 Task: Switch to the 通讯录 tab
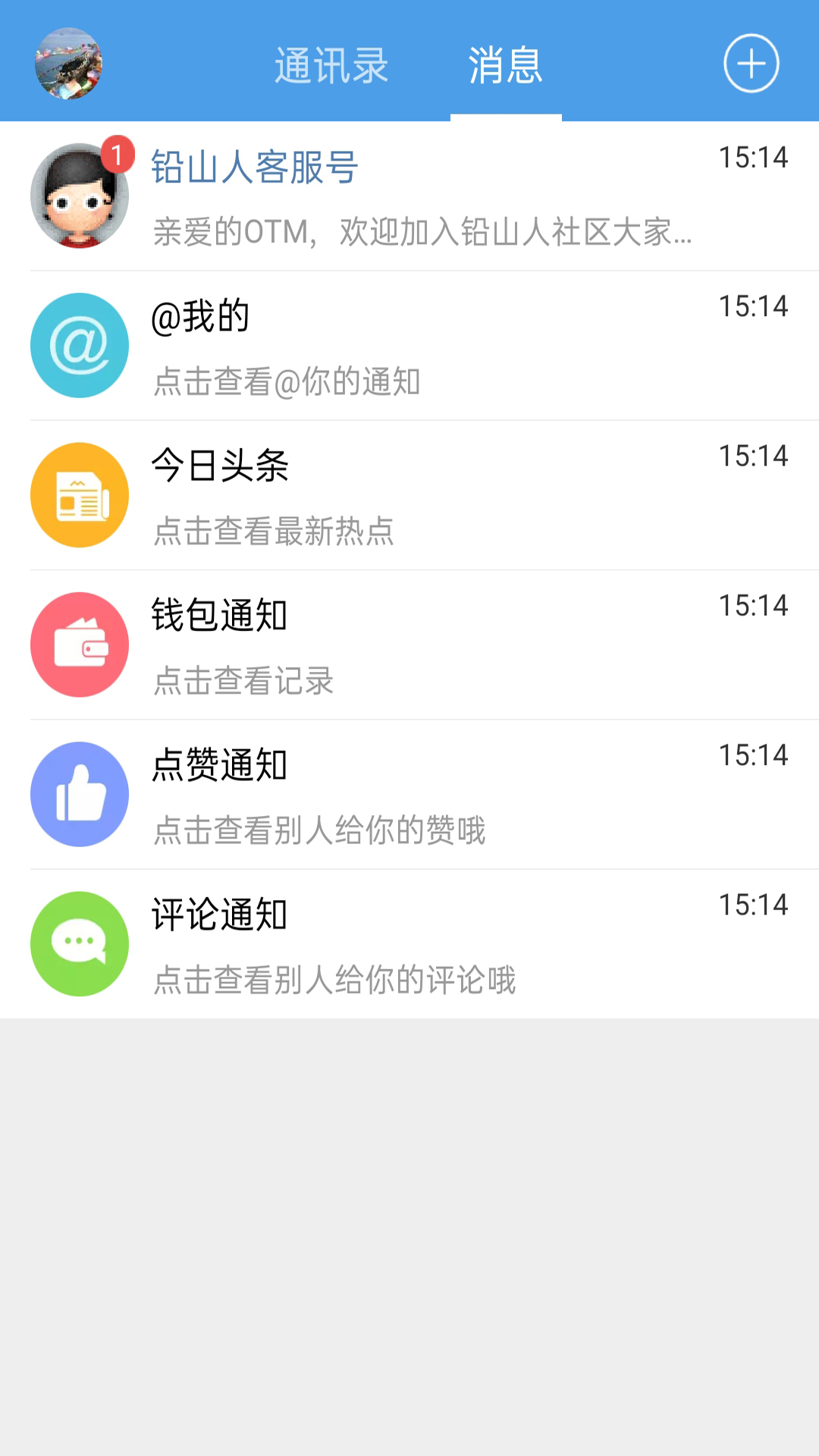coord(331,65)
